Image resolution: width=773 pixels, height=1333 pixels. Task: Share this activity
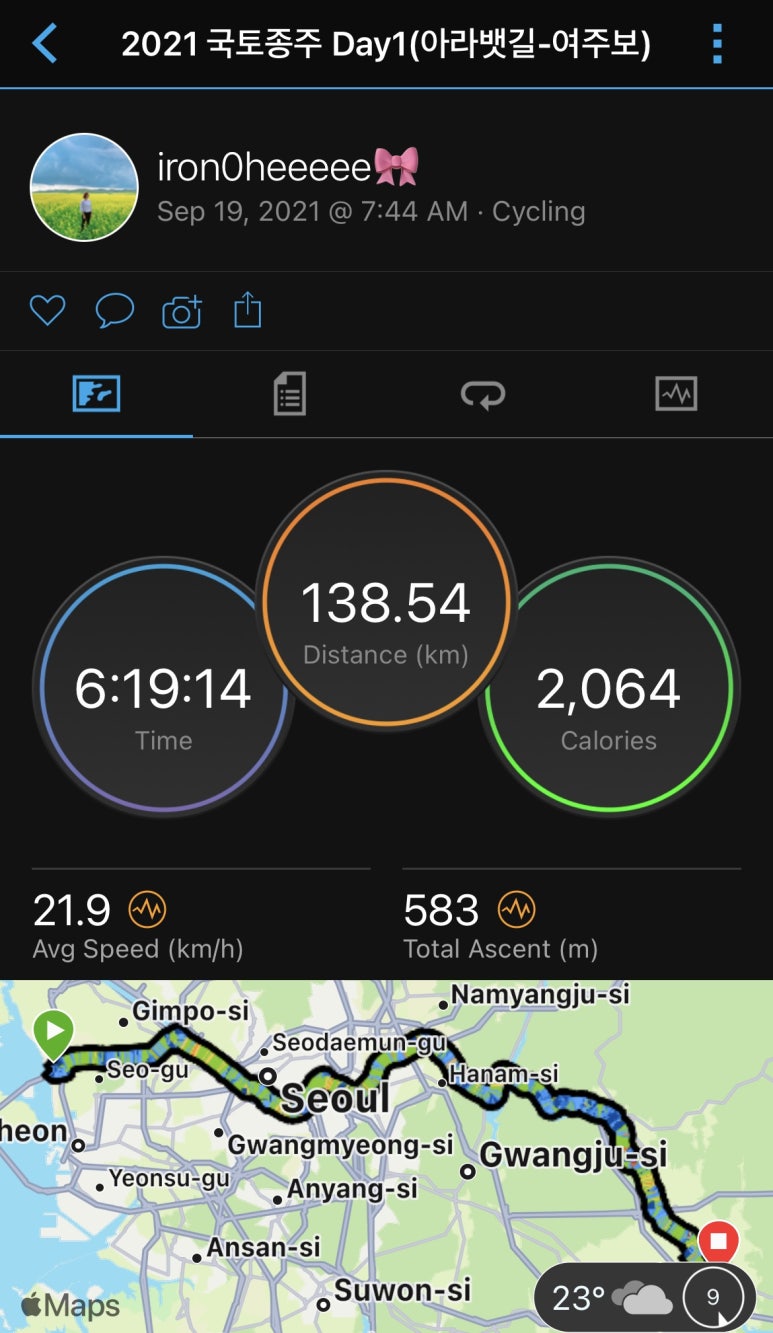(x=247, y=311)
